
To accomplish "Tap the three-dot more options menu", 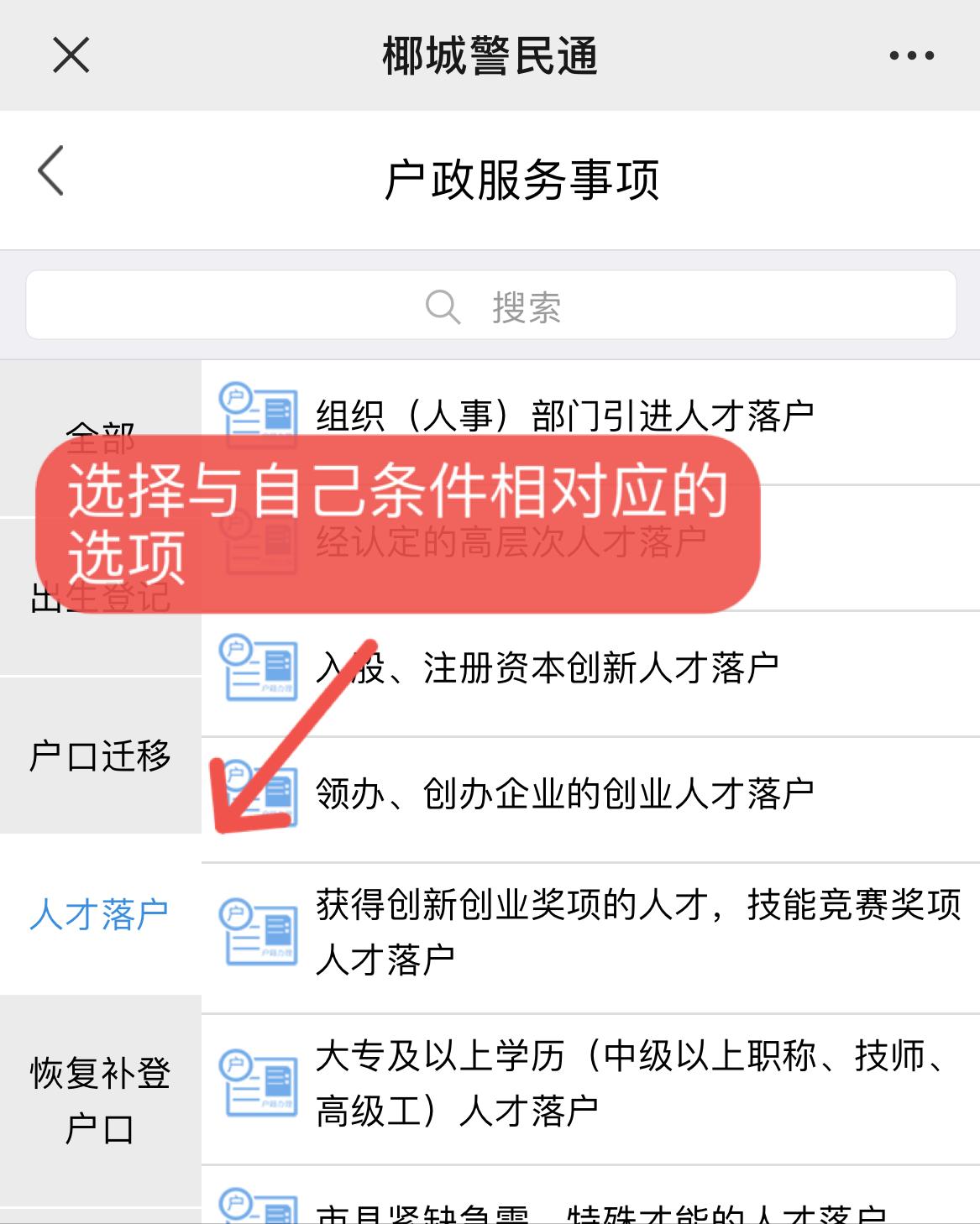I will [911, 55].
